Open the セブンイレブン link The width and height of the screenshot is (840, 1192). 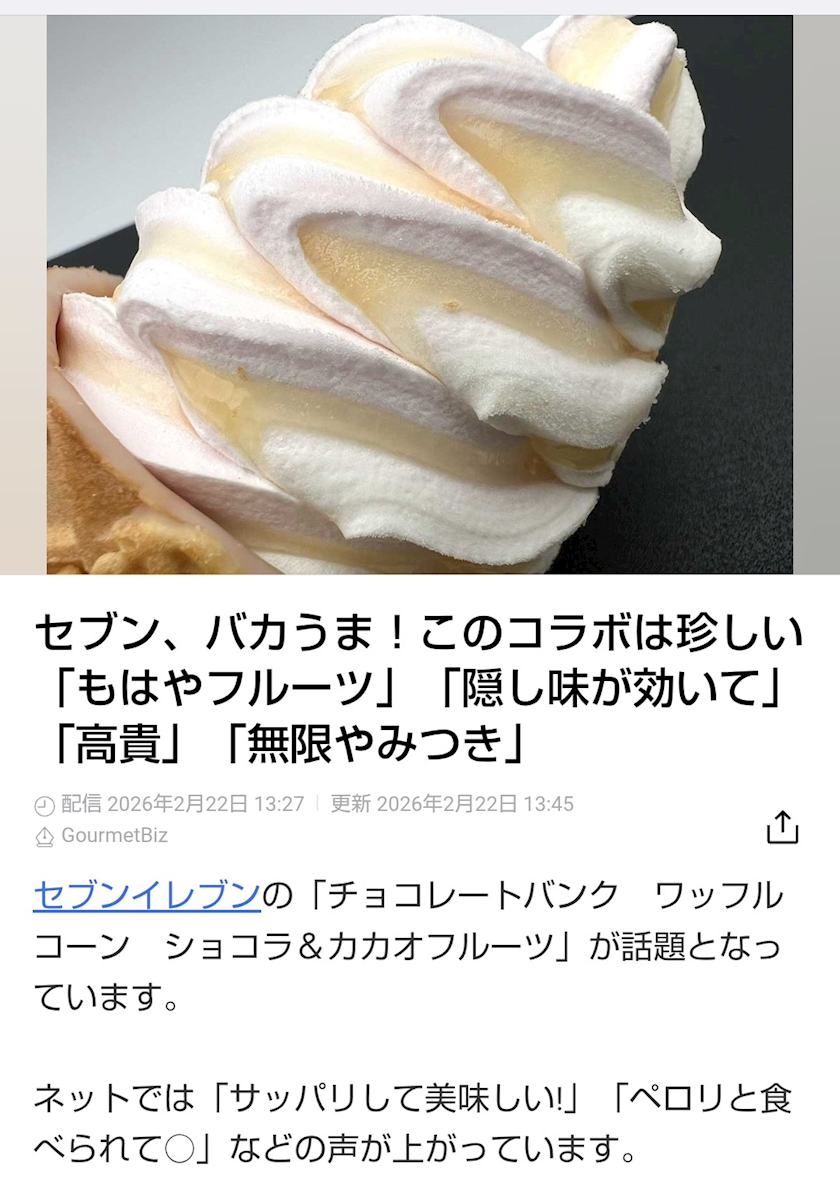pyautogui.click(x=147, y=896)
